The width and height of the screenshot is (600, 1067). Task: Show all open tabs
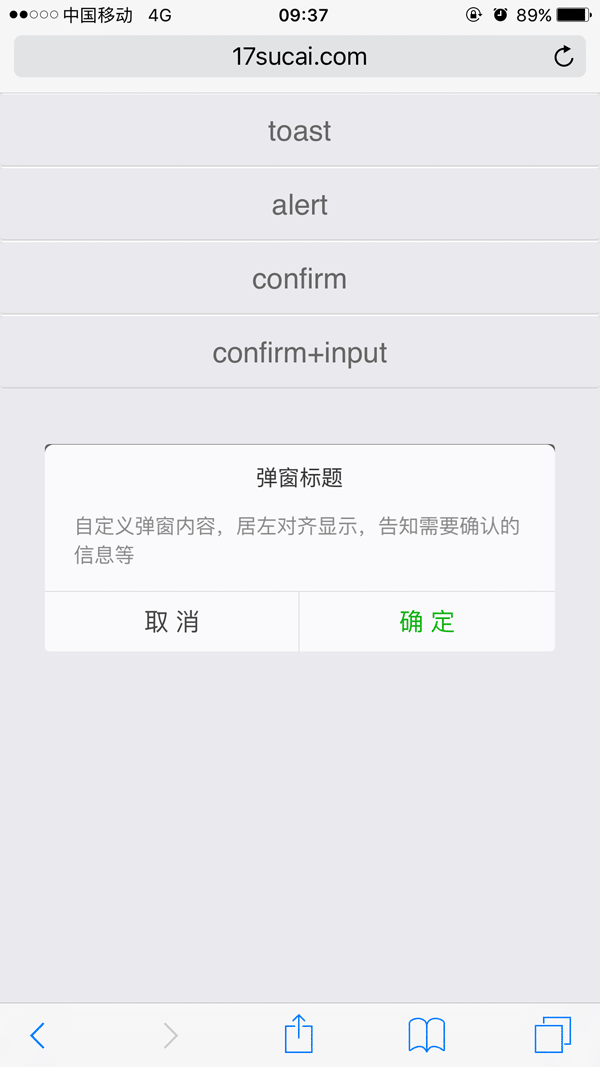pyautogui.click(x=553, y=1035)
